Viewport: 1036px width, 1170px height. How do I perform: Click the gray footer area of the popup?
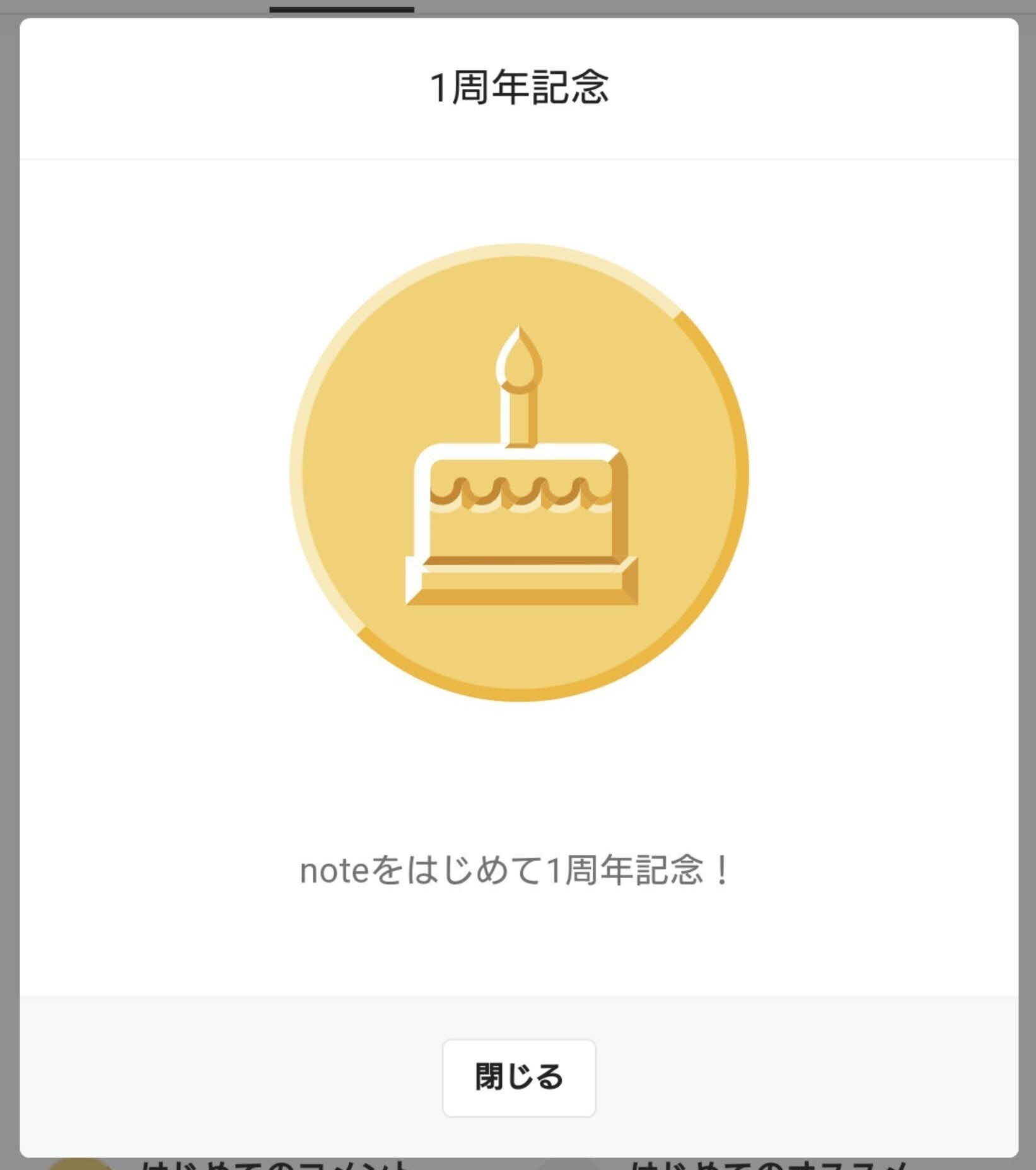[x=189, y=1072]
